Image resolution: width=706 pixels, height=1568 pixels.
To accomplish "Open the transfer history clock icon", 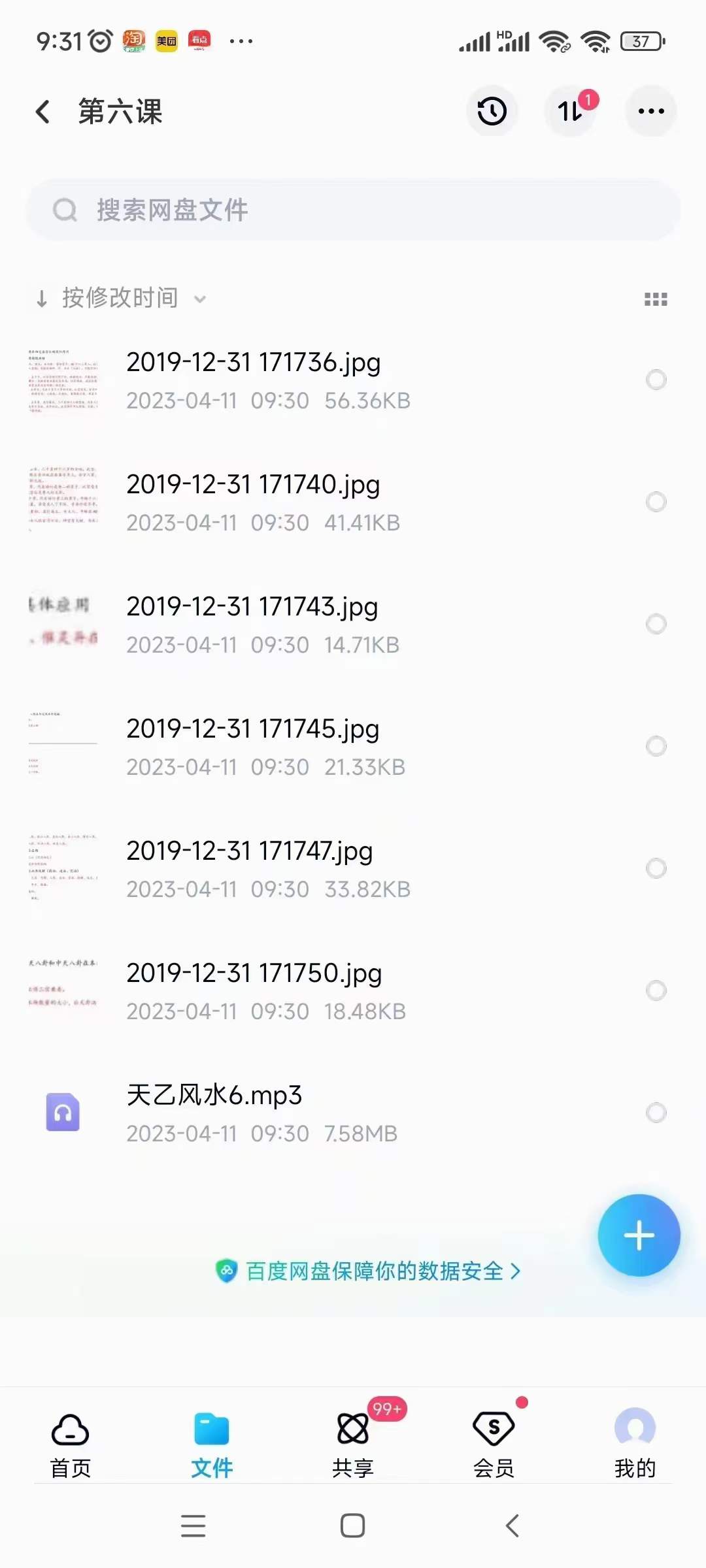I will pos(492,111).
